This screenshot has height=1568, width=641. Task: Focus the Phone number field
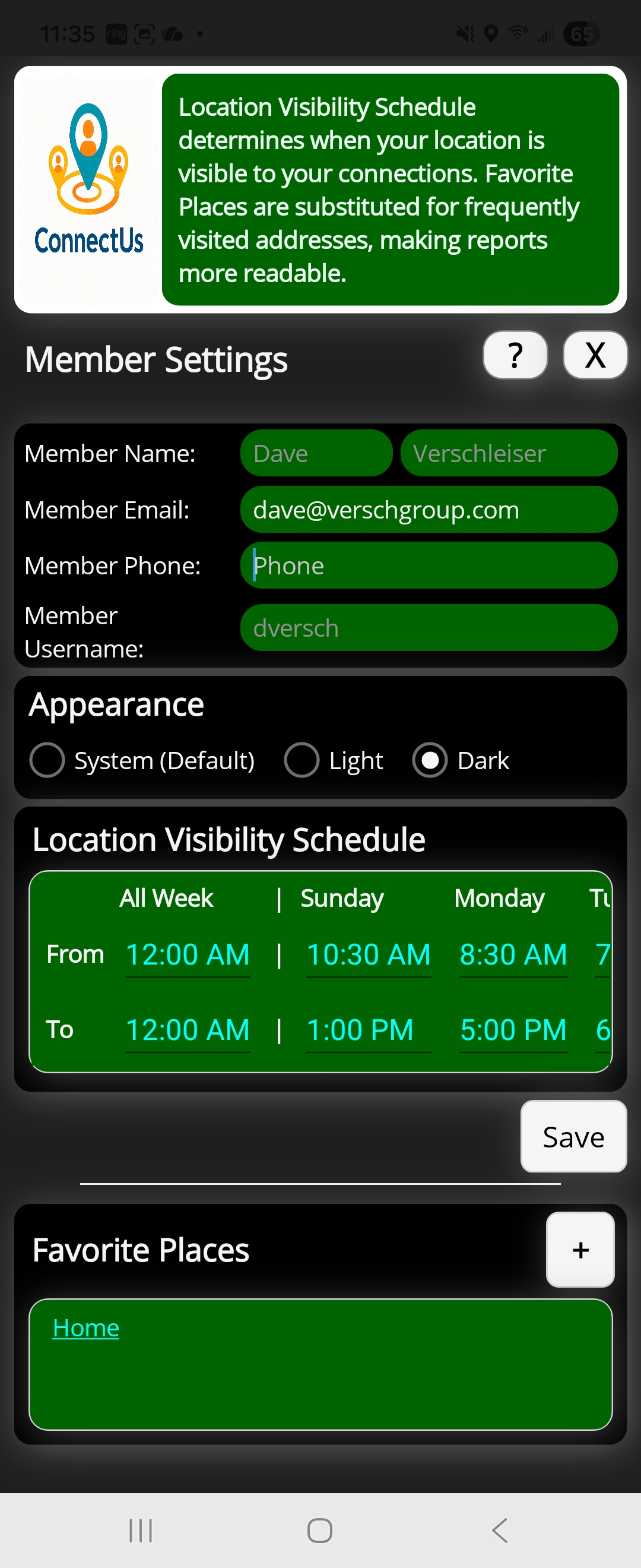click(428, 565)
